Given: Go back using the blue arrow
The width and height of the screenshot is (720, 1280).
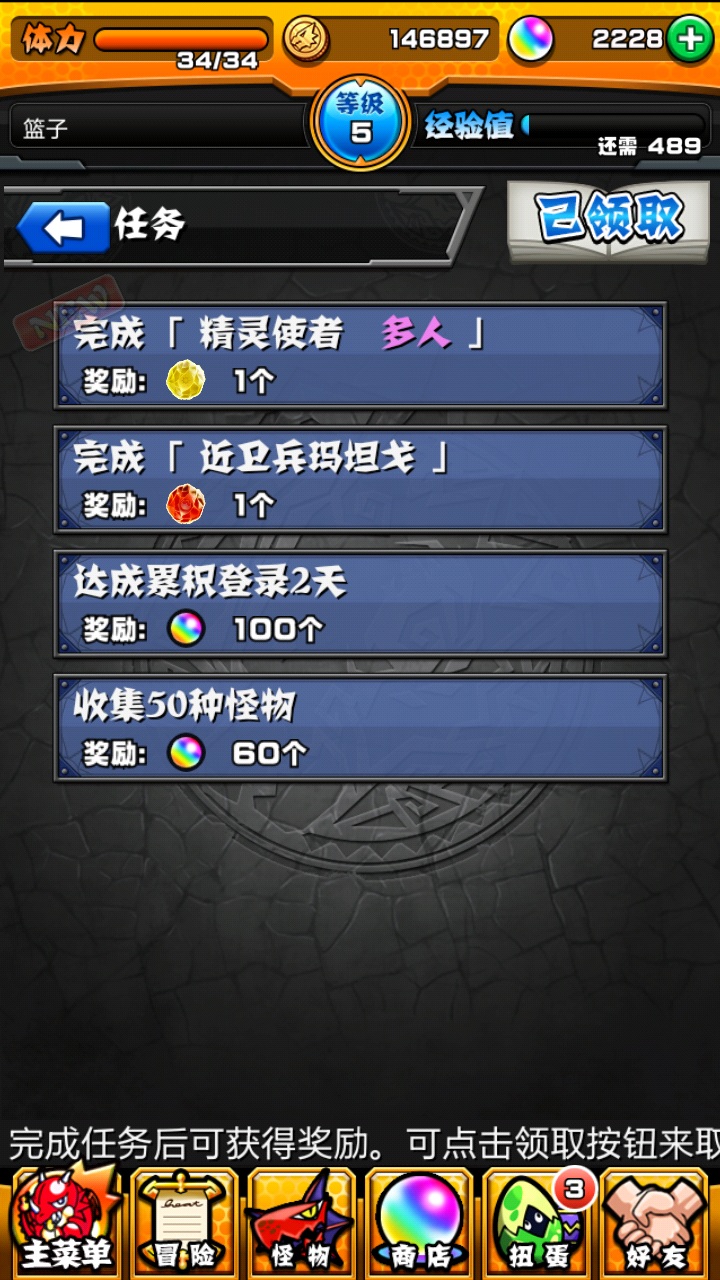Looking at the screenshot, I should point(63,227).
